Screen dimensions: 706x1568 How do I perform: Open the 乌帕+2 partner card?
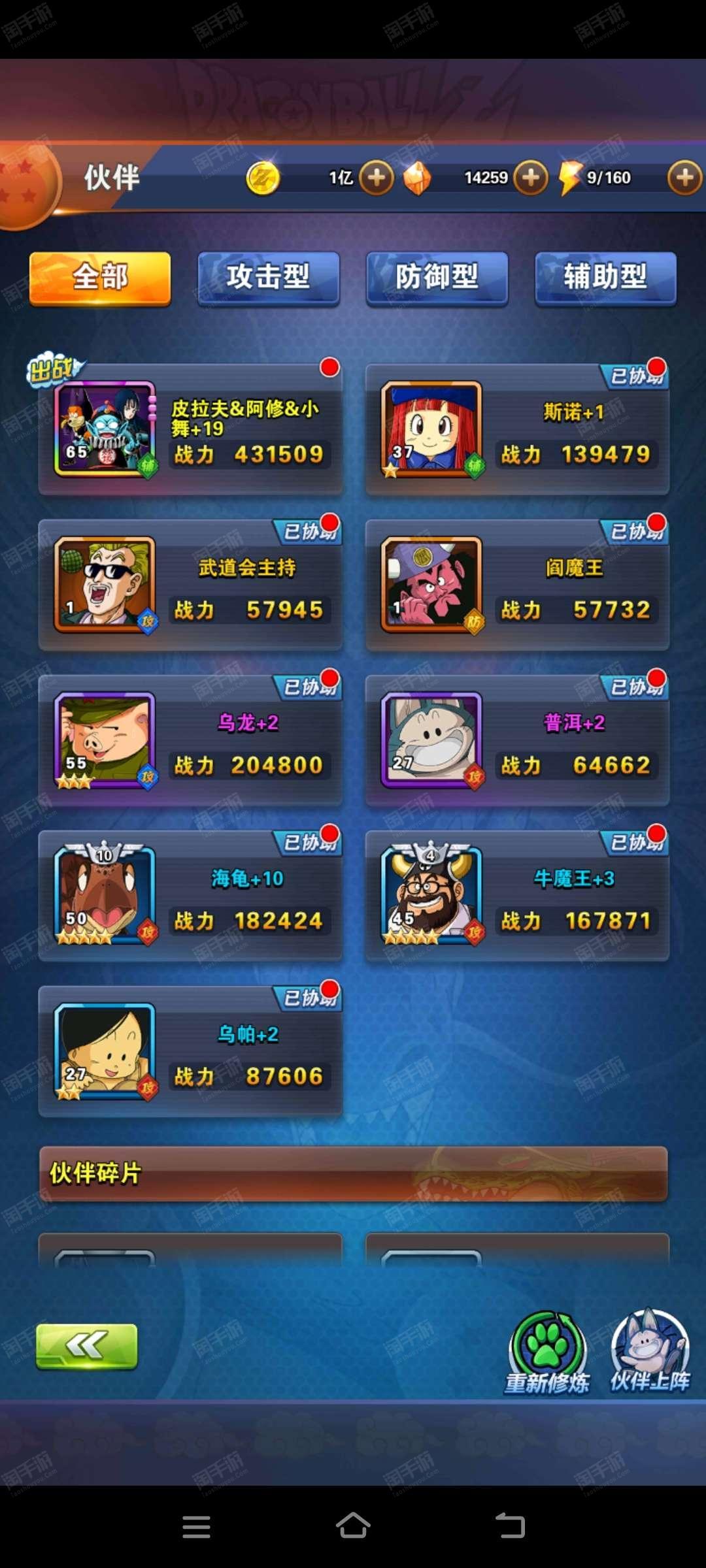(x=190, y=1051)
